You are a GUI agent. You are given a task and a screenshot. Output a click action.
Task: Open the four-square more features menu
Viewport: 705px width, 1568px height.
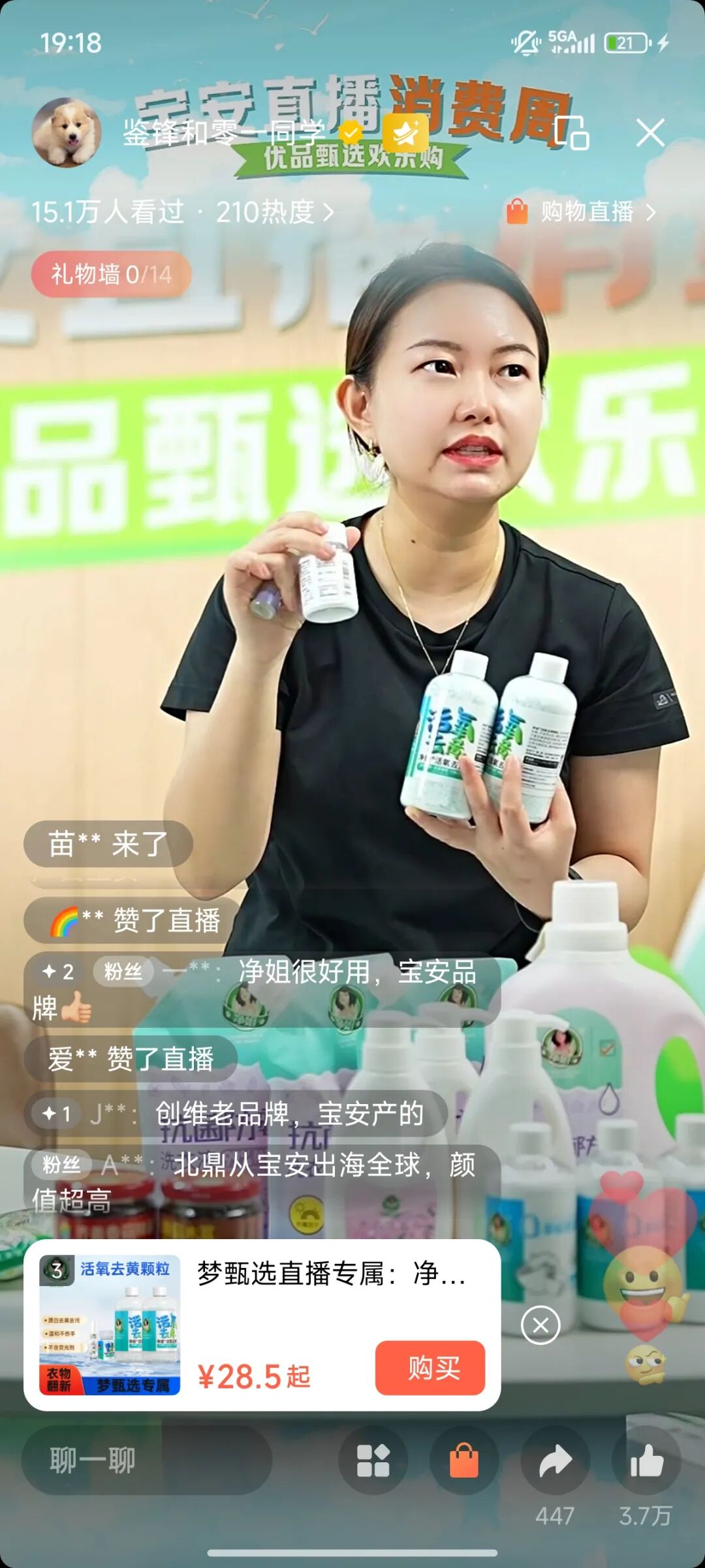coord(373,1460)
